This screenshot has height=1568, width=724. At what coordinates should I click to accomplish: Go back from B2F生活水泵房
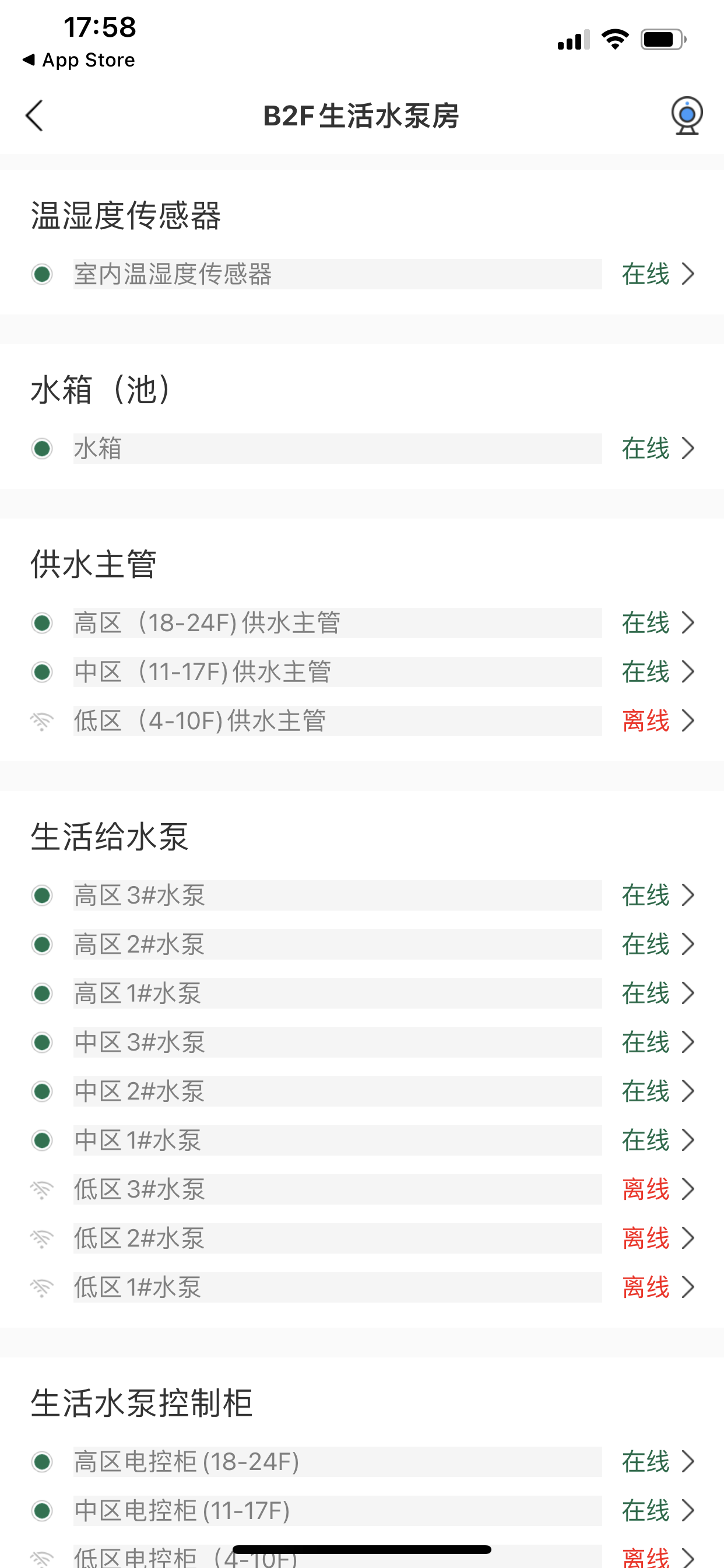[34, 116]
